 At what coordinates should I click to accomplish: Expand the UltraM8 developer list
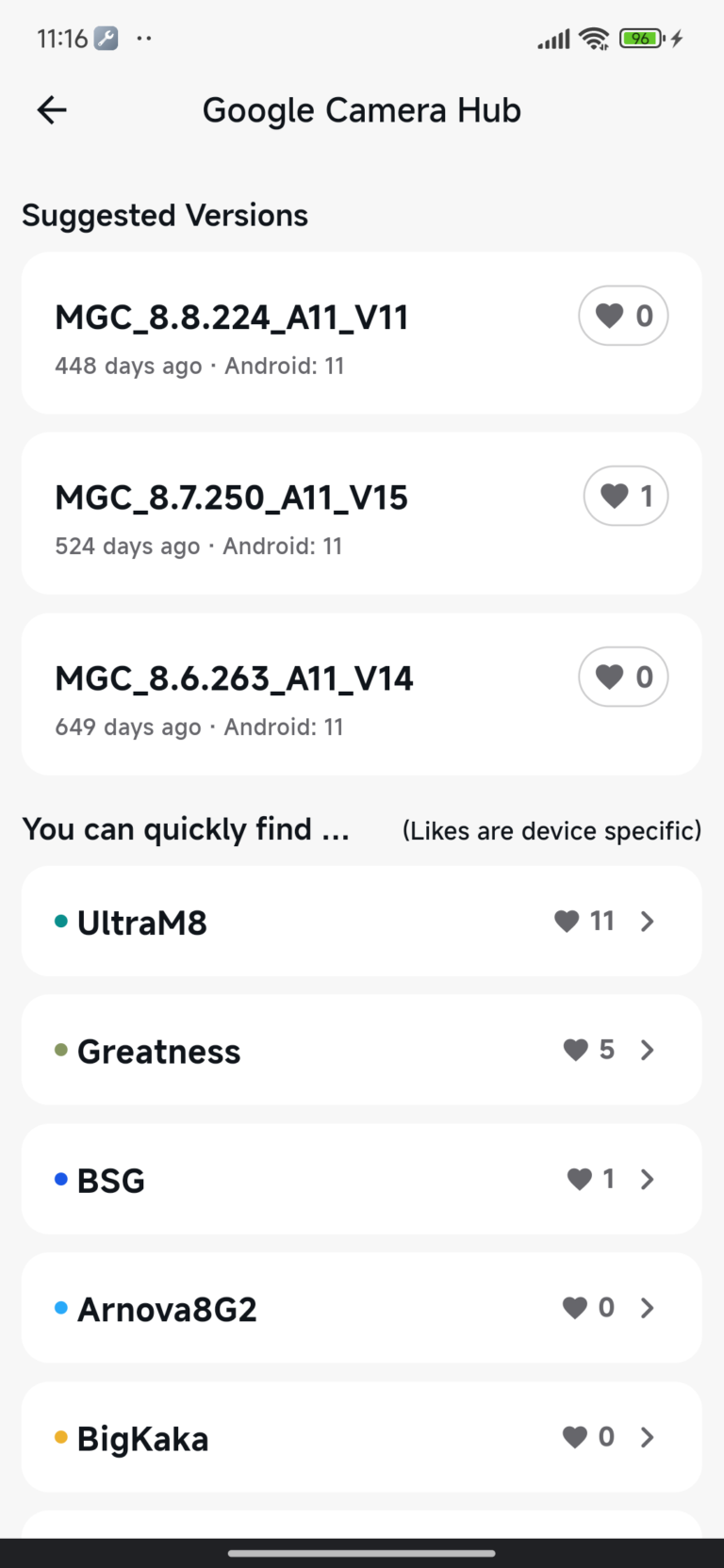(x=648, y=922)
